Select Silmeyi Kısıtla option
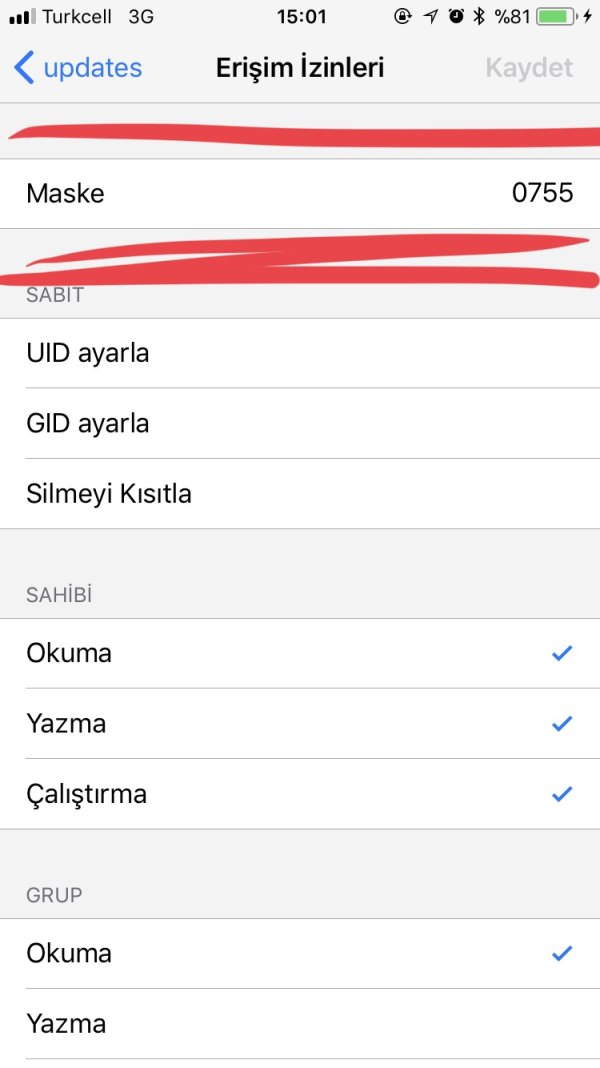This screenshot has width=600, height=1068. pyautogui.click(x=300, y=494)
